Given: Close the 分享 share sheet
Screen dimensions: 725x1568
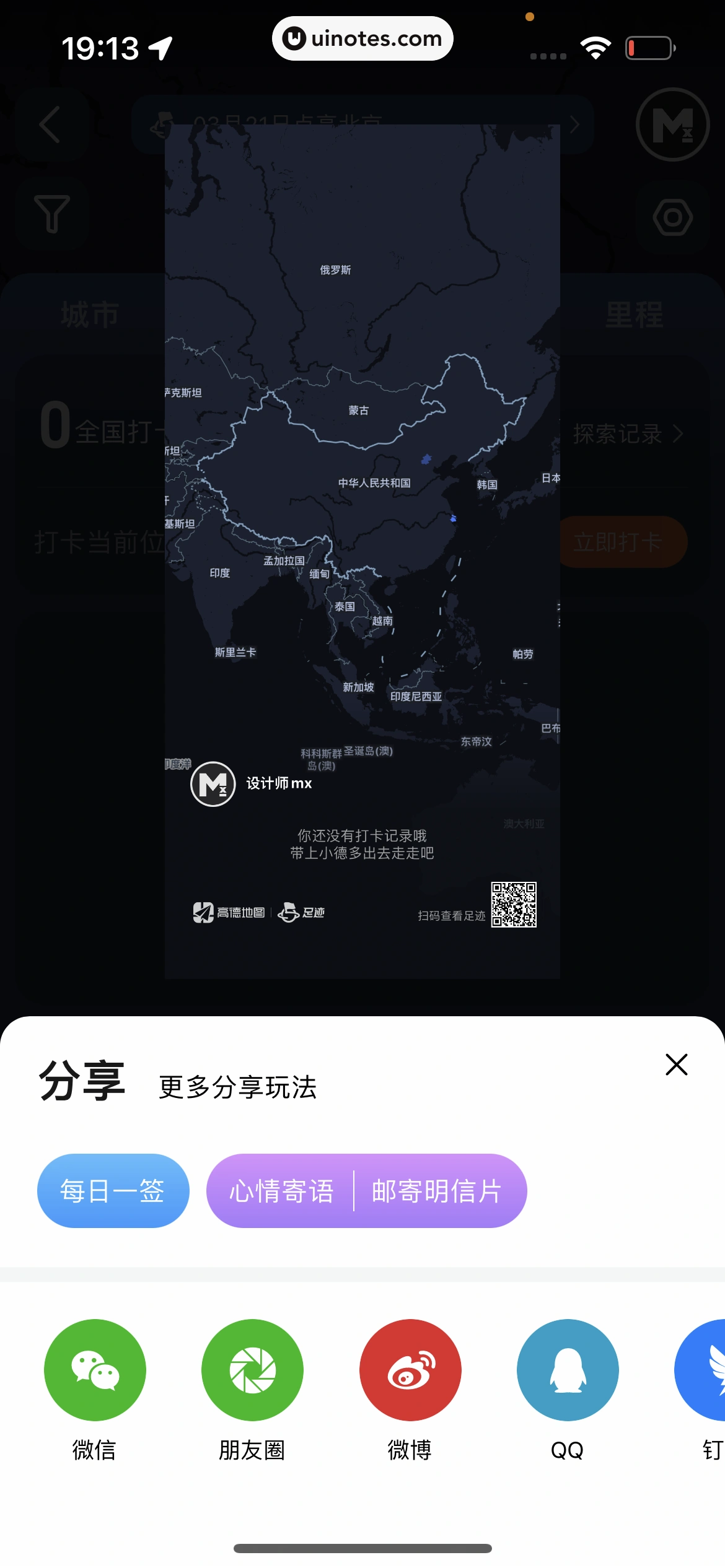Looking at the screenshot, I should click(x=676, y=1065).
